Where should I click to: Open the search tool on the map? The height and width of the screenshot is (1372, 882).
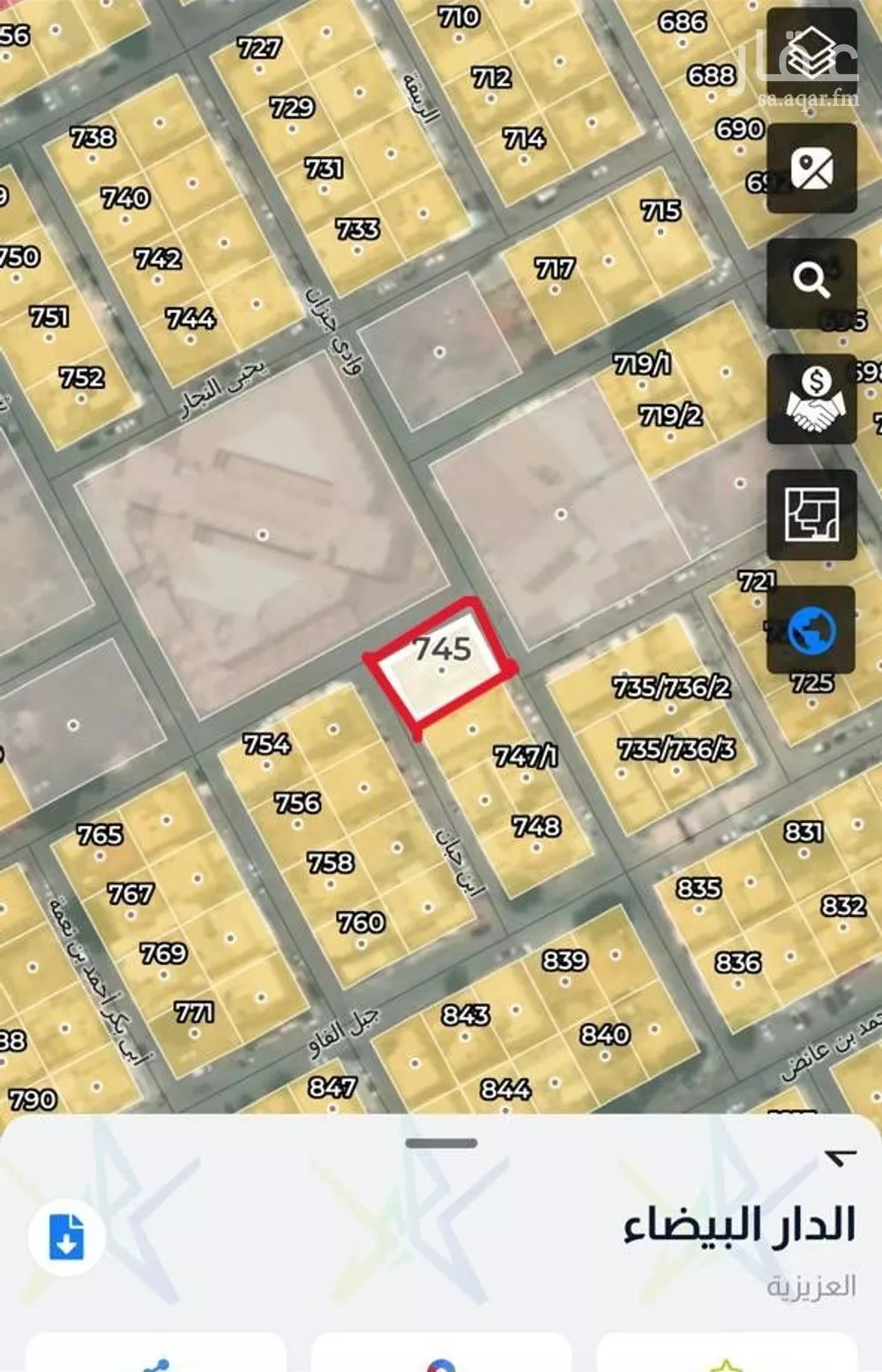point(809,278)
